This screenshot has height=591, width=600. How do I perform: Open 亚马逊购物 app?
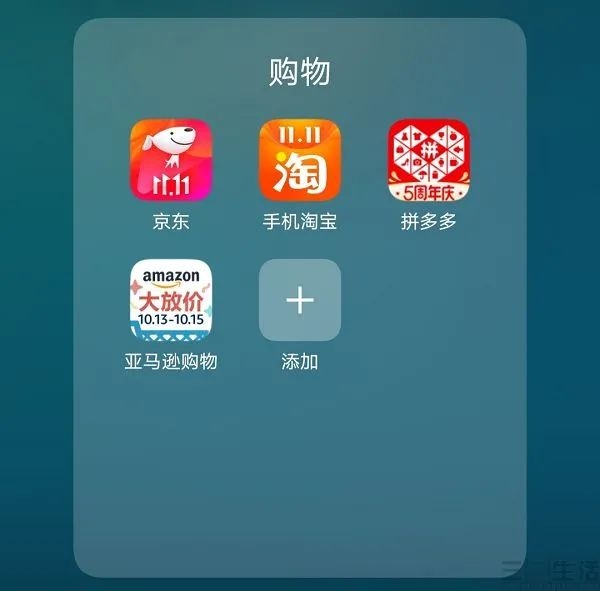(x=171, y=300)
